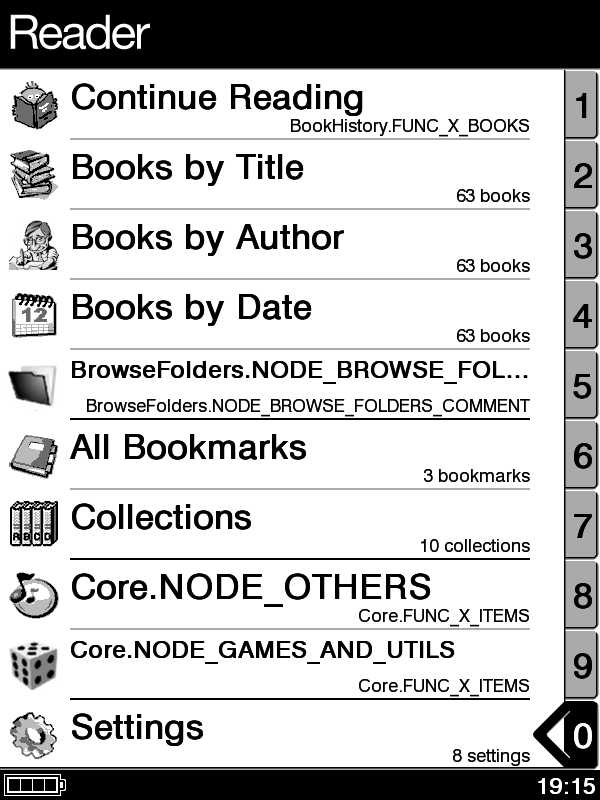Screen dimensions: 600x800
Task: Select side number tab 5
Action: coord(582,386)
